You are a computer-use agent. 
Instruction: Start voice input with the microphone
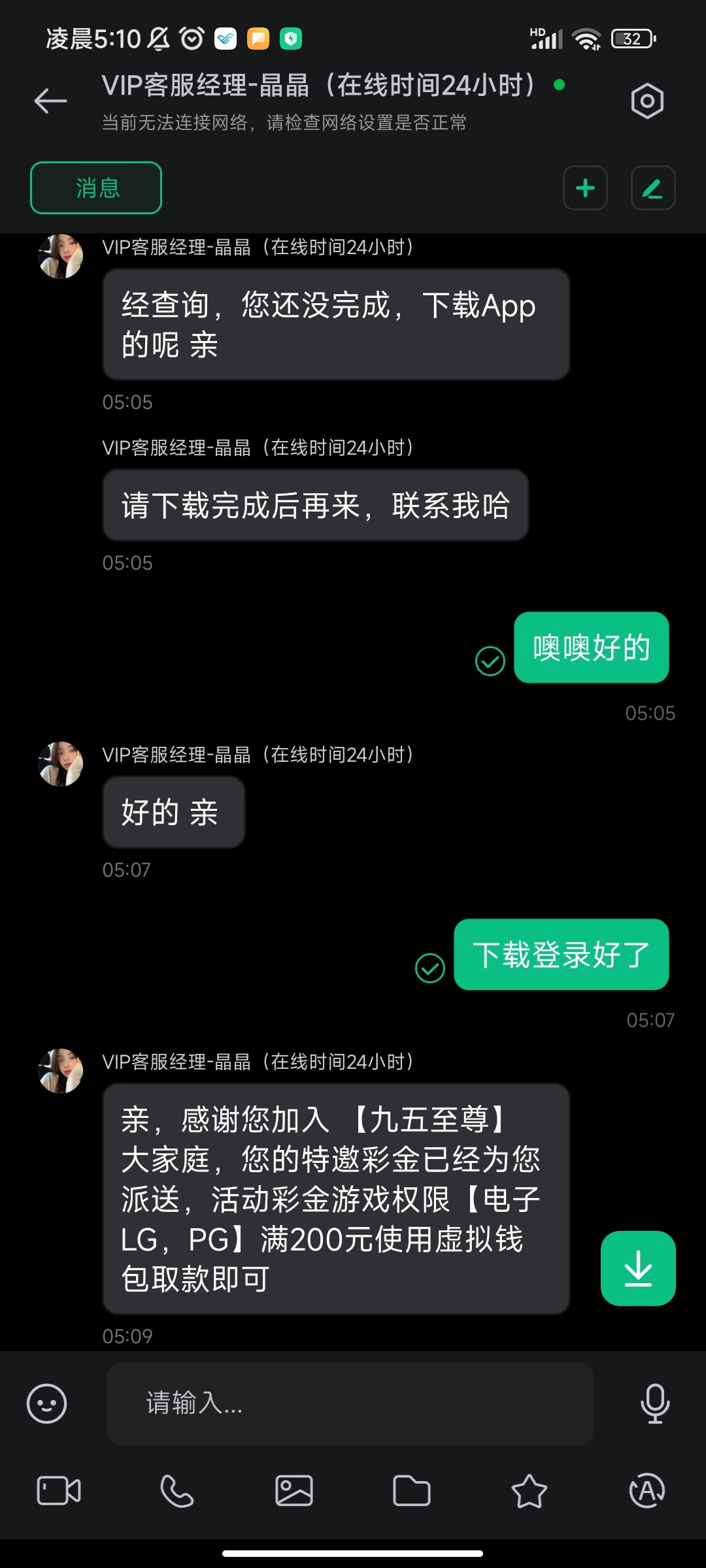(655, 1403)
